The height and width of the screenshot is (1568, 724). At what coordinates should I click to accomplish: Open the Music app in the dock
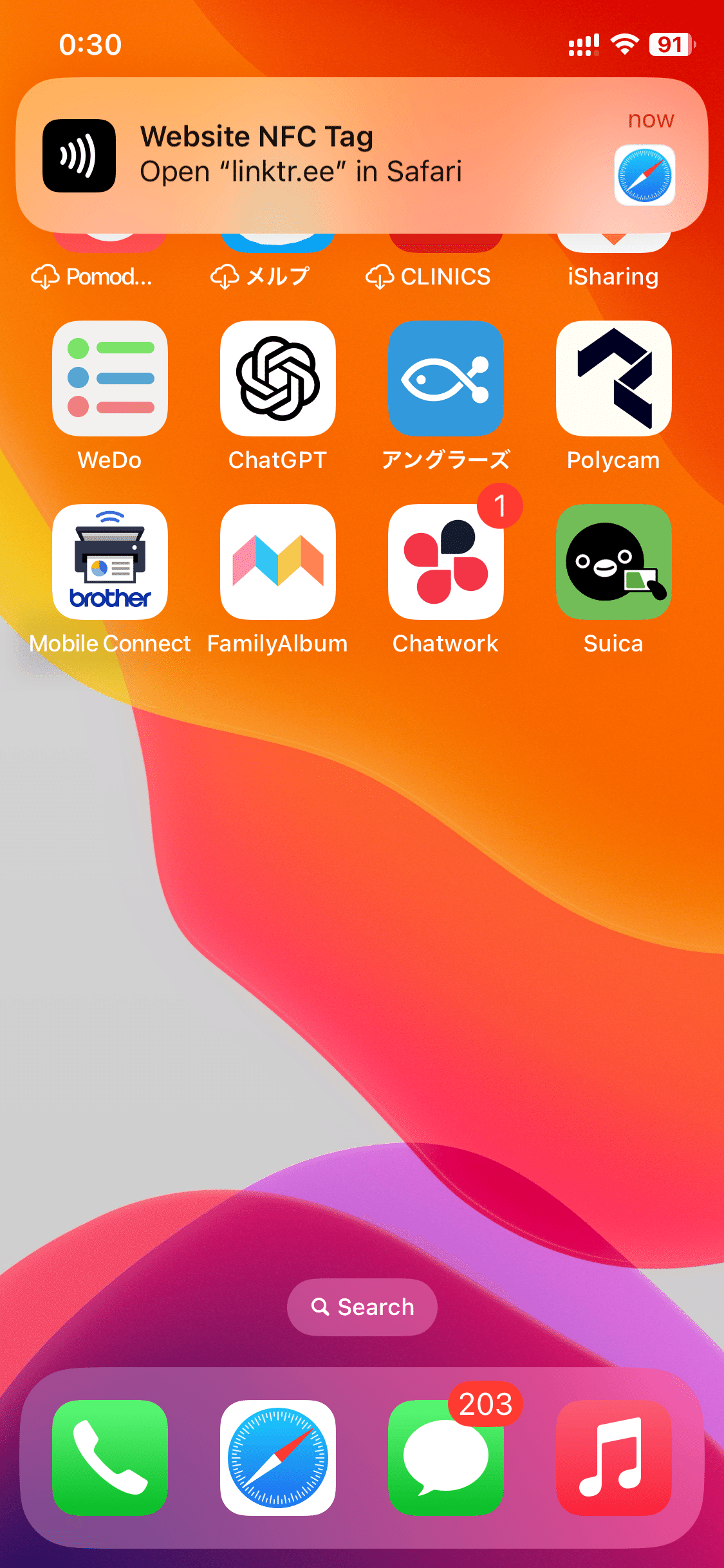(x=614, y=1458)
